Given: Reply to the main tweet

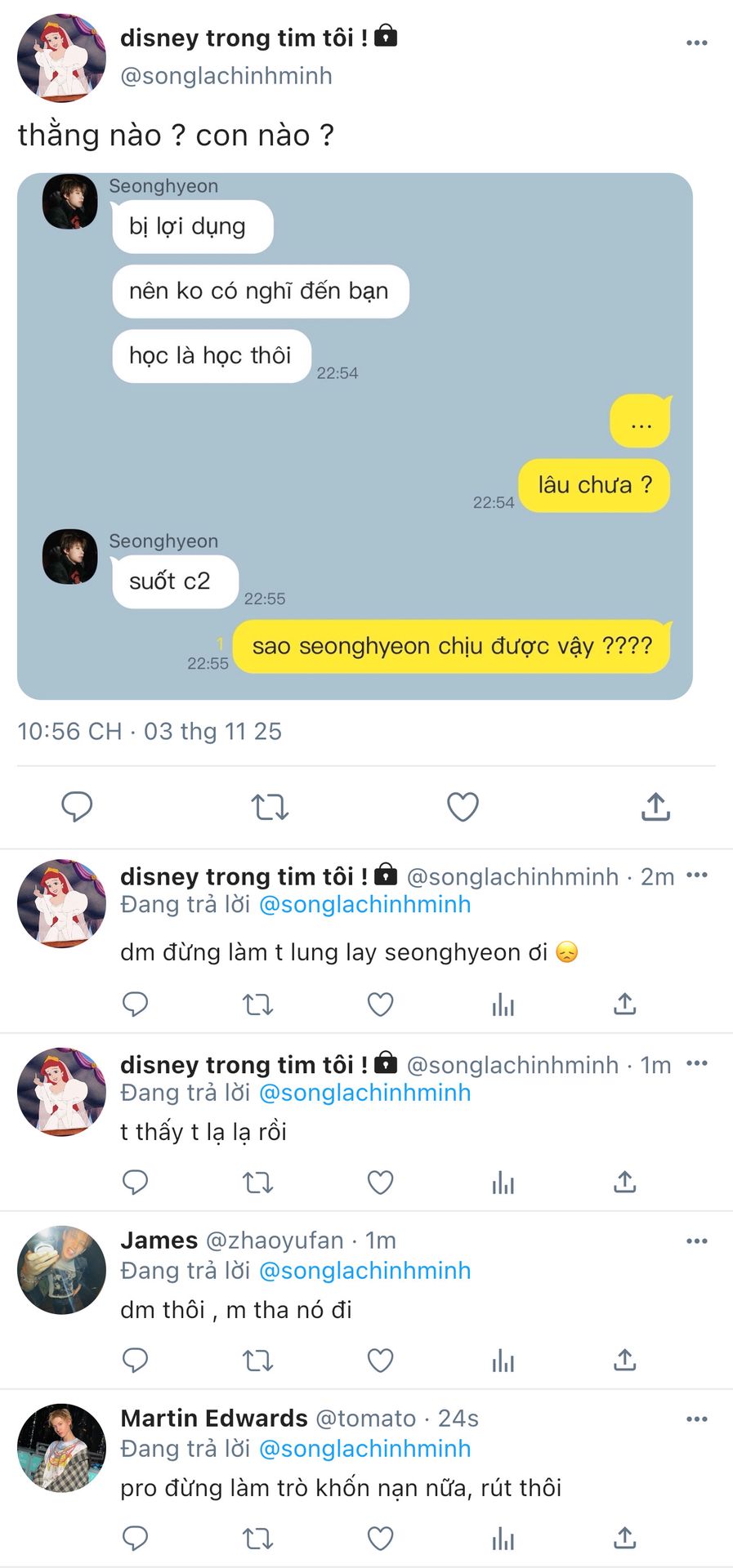Looking at the screenshot, I should (77, 807).
